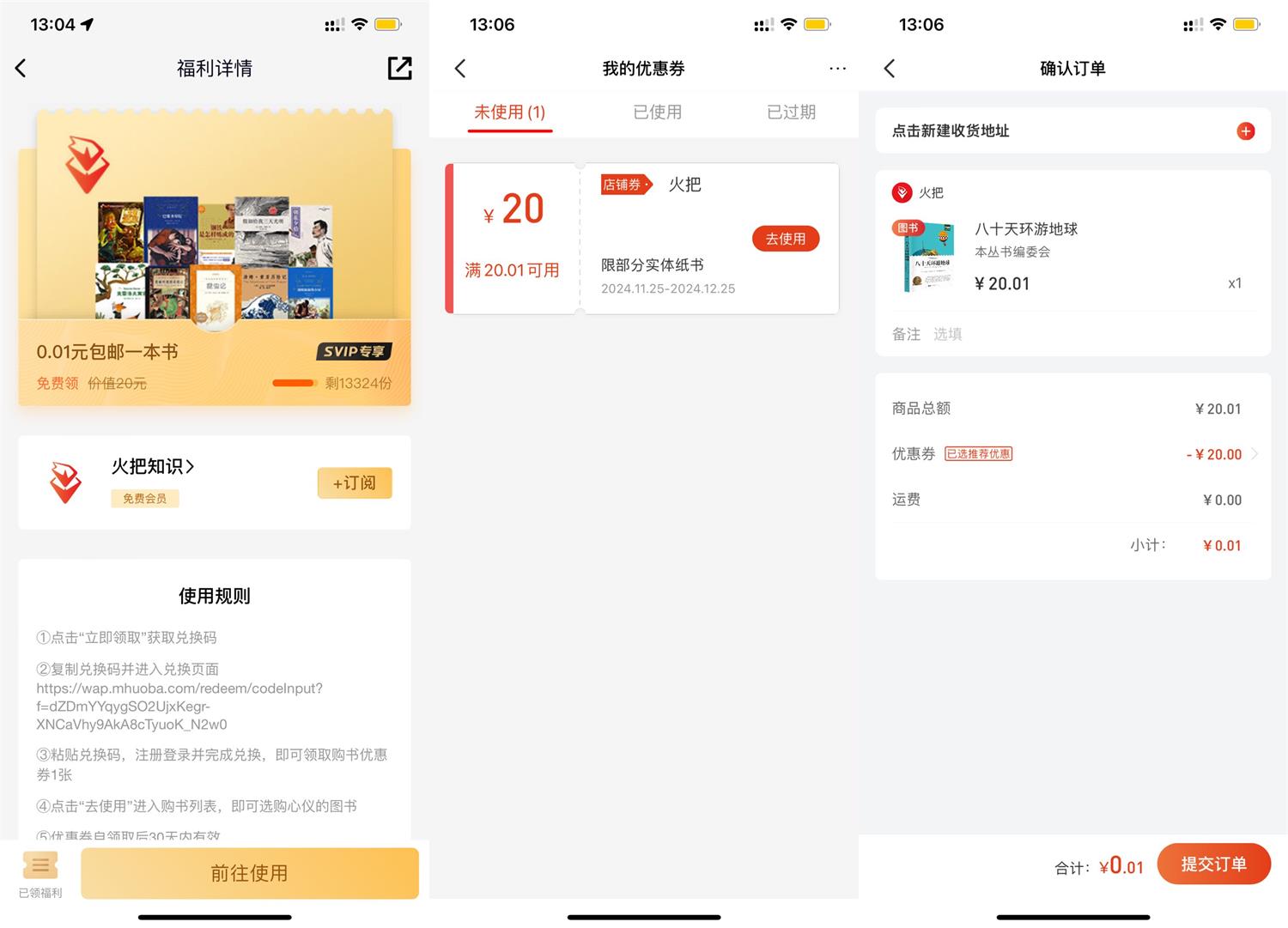Switch to the 已使用 tab
This screenshot has height=928, width=1288.
click(657, 112)
